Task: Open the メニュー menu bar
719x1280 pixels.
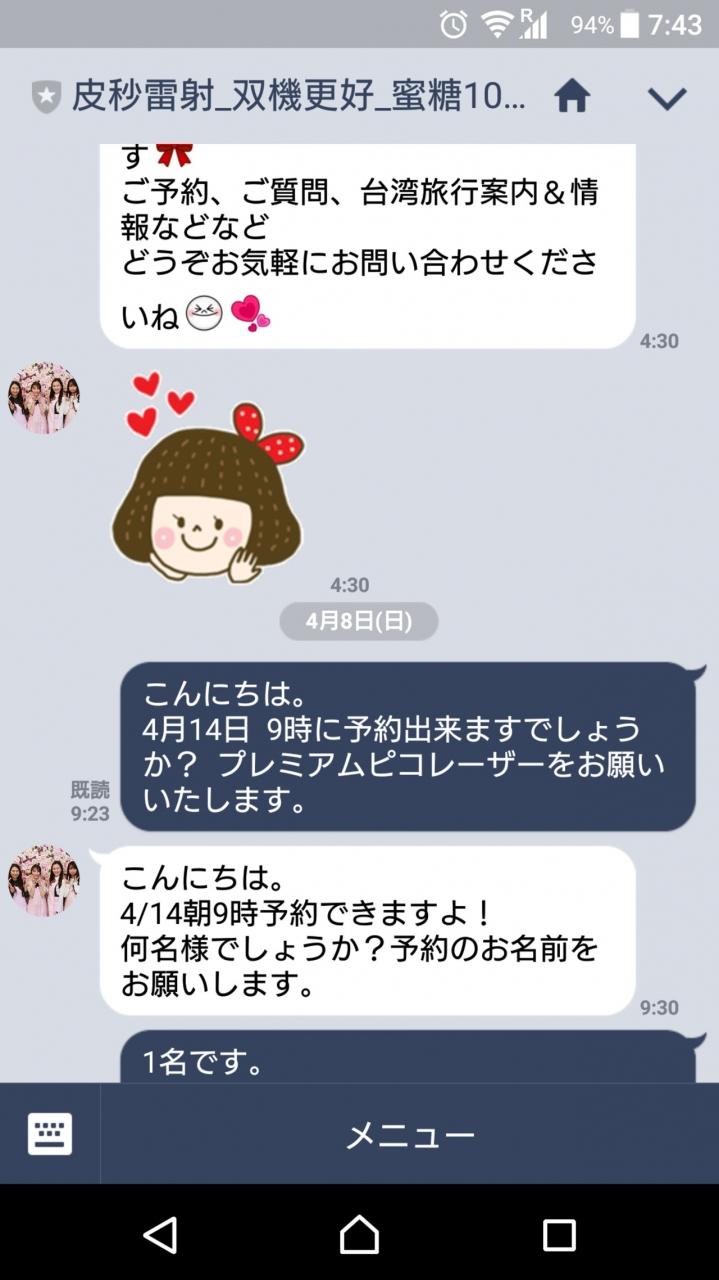Action: [x=410, y=1134]
